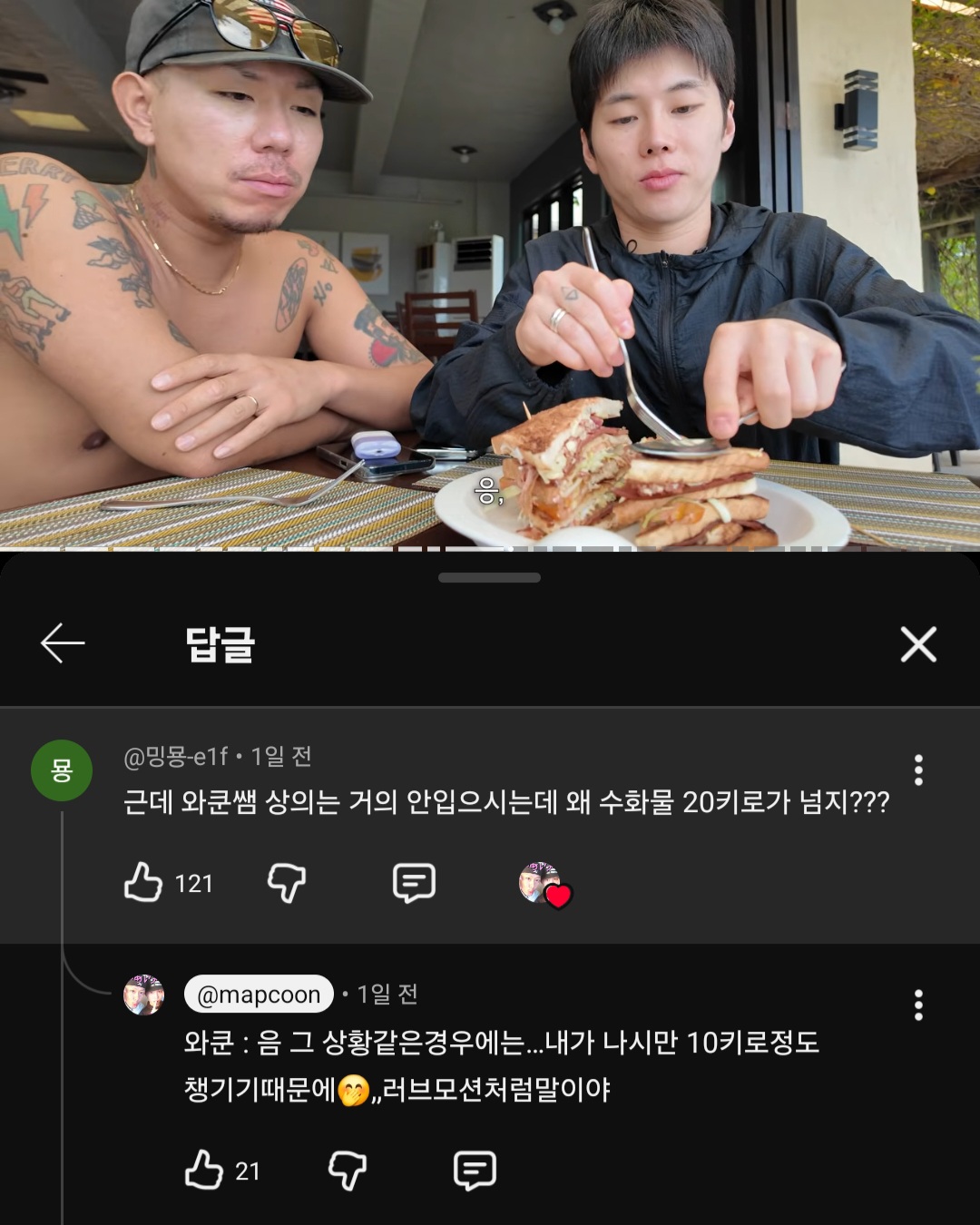This screenshot has height=1225, width=980.
Task: Open options menu for @mapcoon's reply
Action: coord(918,1005)
